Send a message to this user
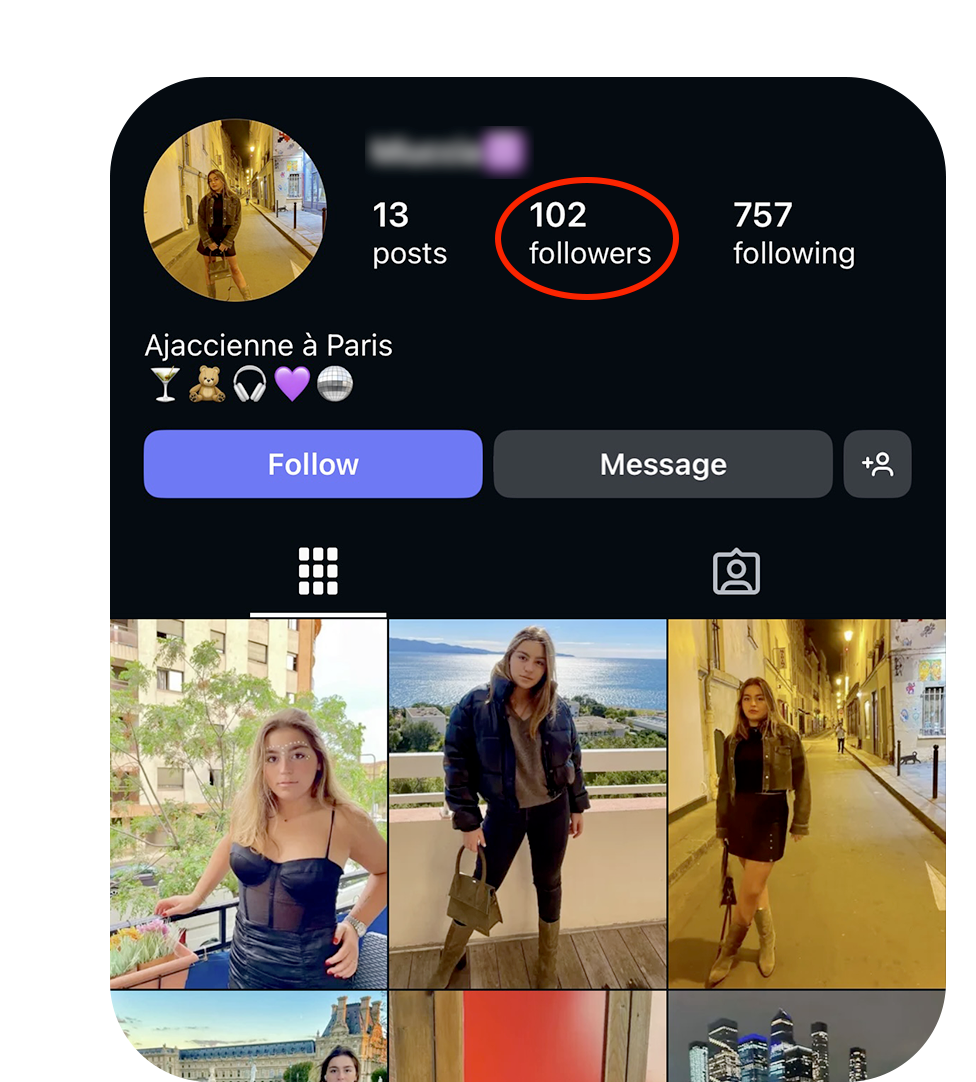Image resolution: width=976 pixels, height=1082 pixels. (663, 464)
